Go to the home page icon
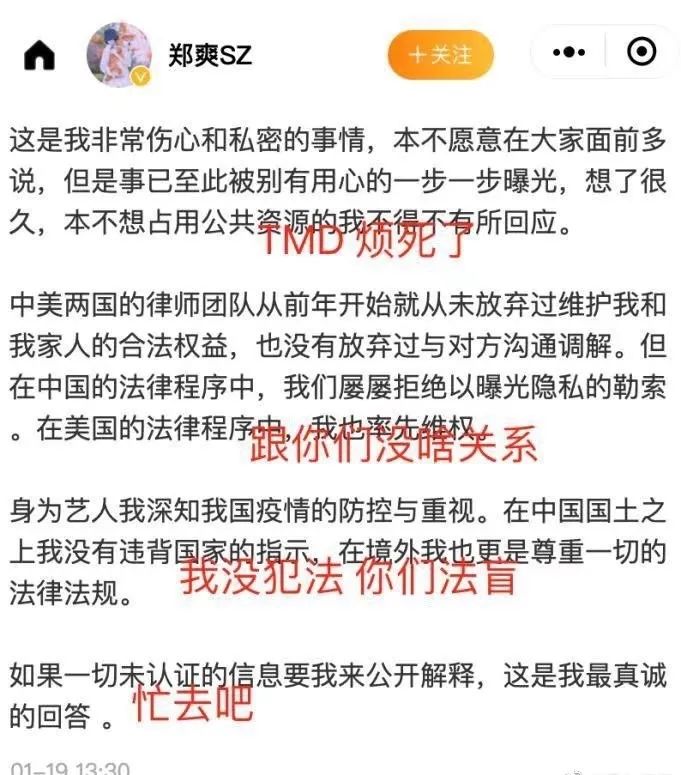The width and height of the screenshot is (681, 775). (x=40, y=54)
